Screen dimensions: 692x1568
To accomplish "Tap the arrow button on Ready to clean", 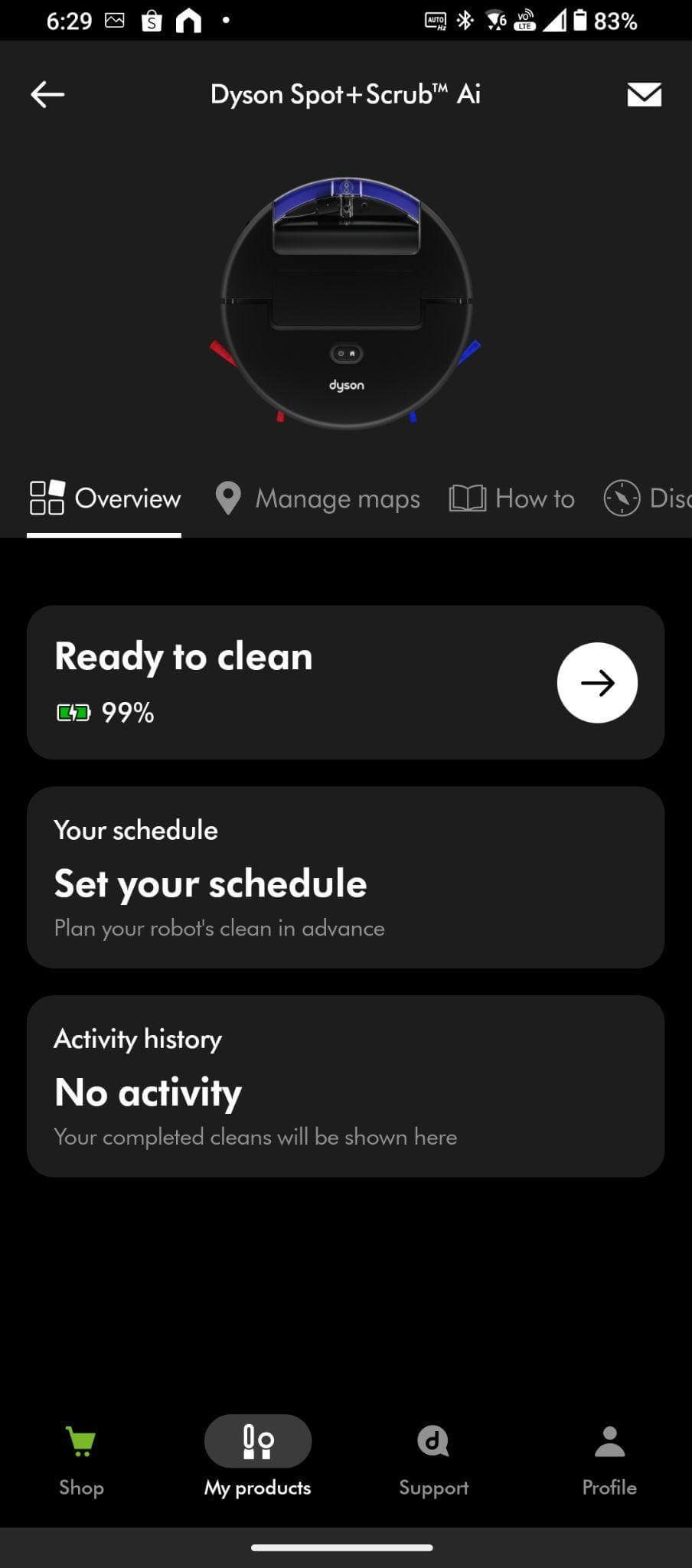I will tap(597, 682).
